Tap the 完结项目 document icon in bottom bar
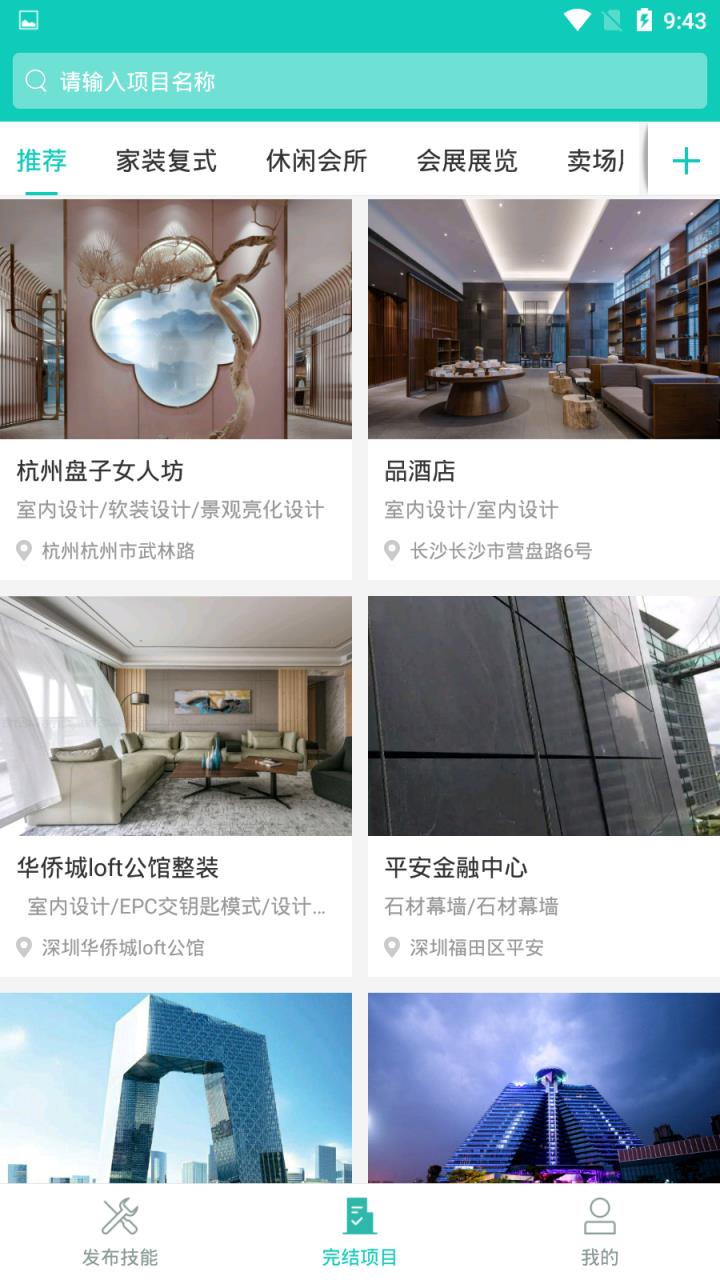Screen dimensions: 720x1280 click(360, 1218)
